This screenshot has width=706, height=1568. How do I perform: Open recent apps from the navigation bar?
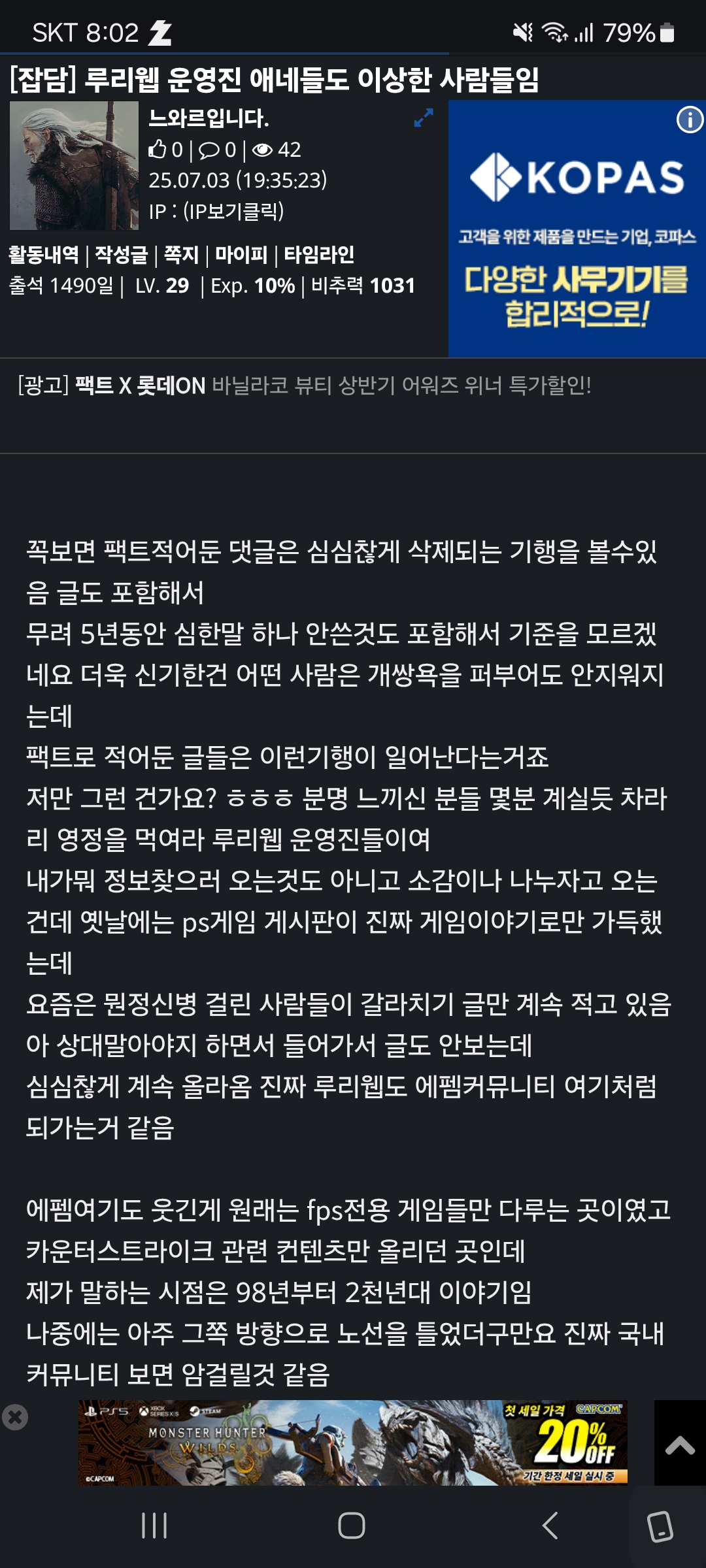pyautogui.click(x=154, y=1526)
